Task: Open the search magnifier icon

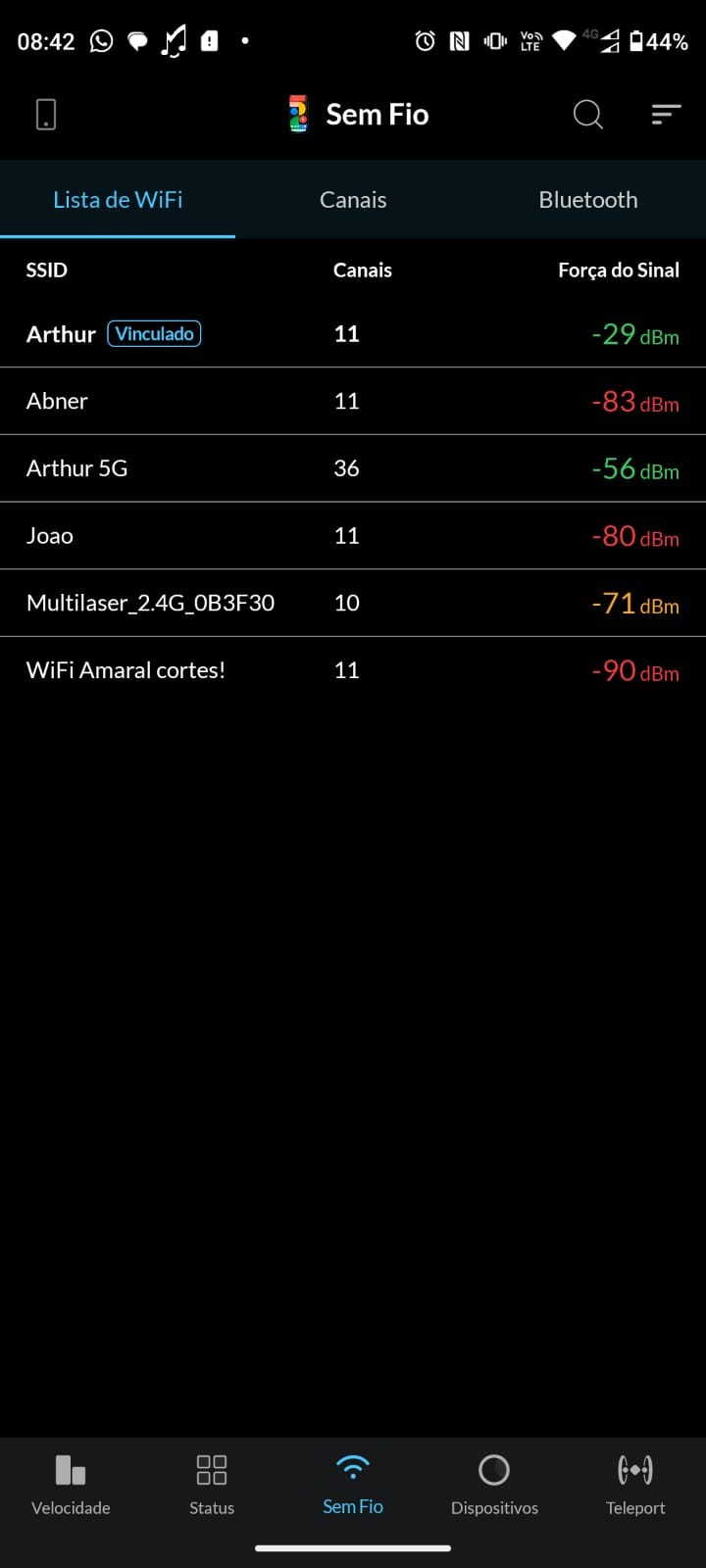Action: coord(587,115)
